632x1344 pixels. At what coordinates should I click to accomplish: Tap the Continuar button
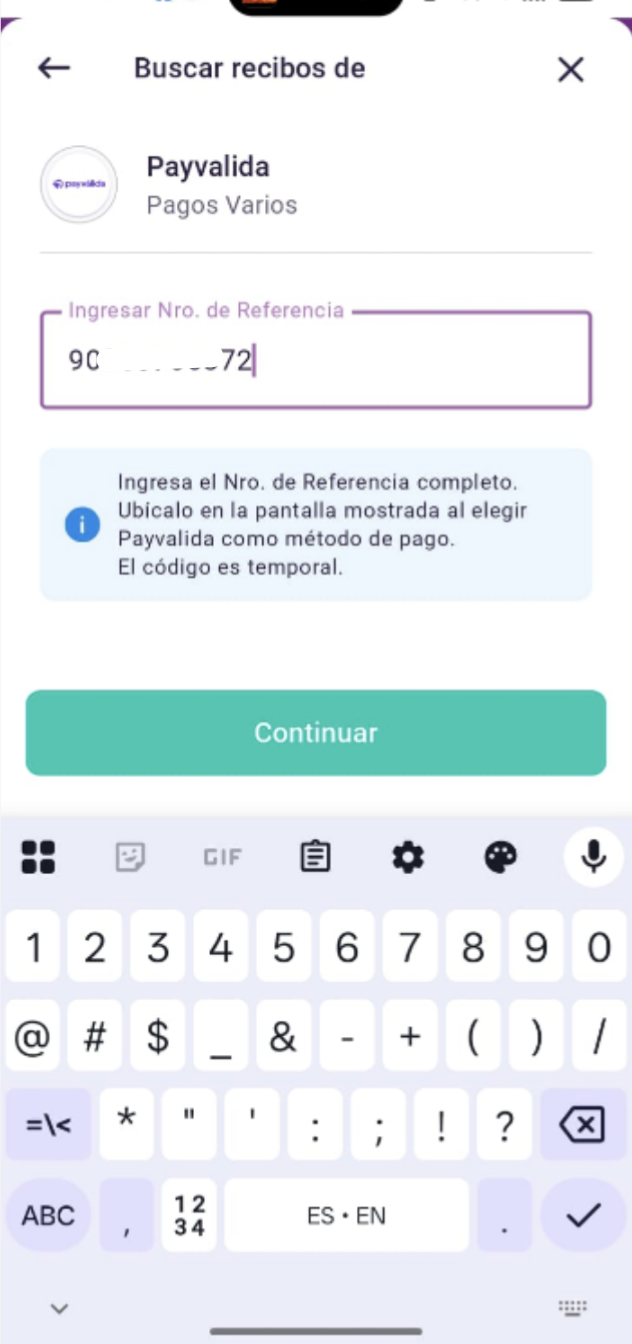pos(315,732)
